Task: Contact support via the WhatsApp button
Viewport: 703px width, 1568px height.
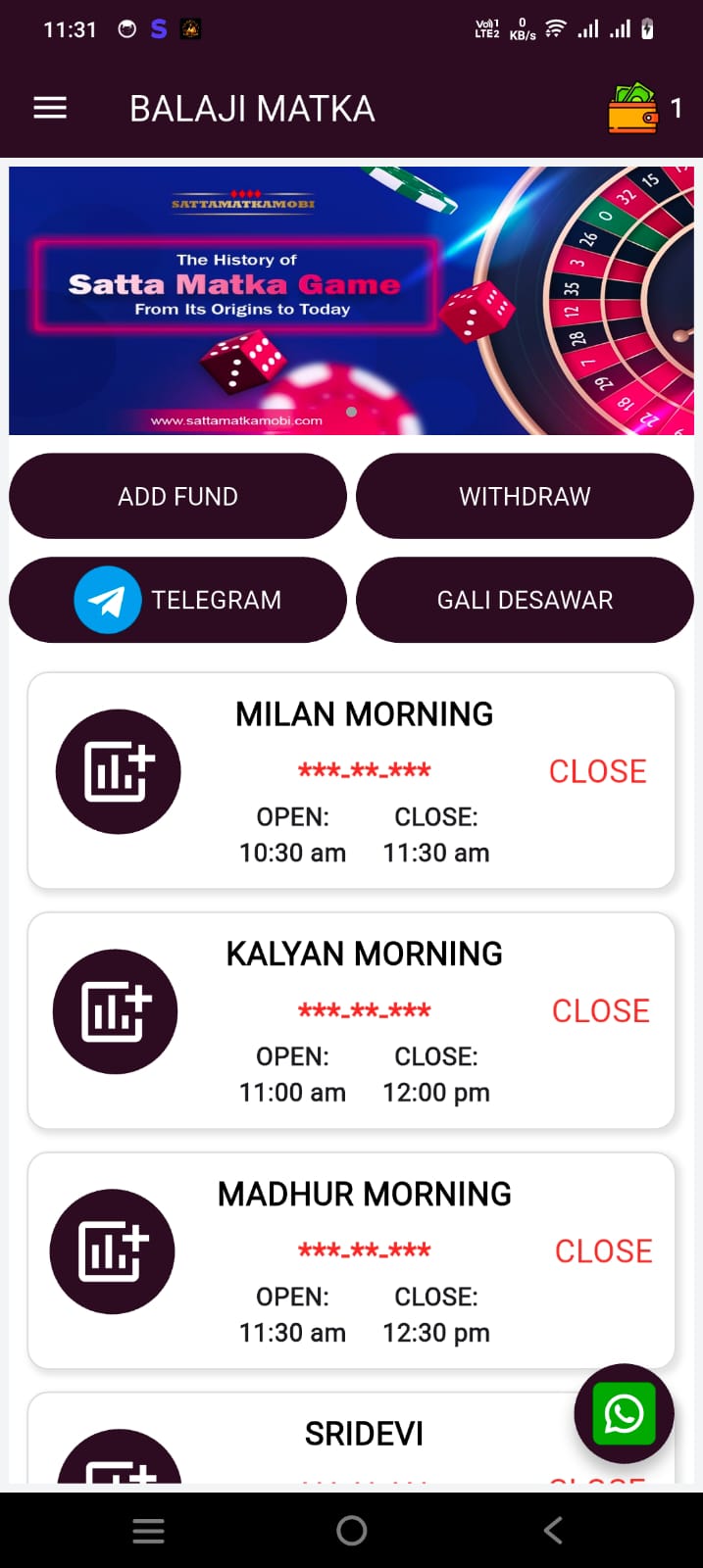Action: (624, 1414)
